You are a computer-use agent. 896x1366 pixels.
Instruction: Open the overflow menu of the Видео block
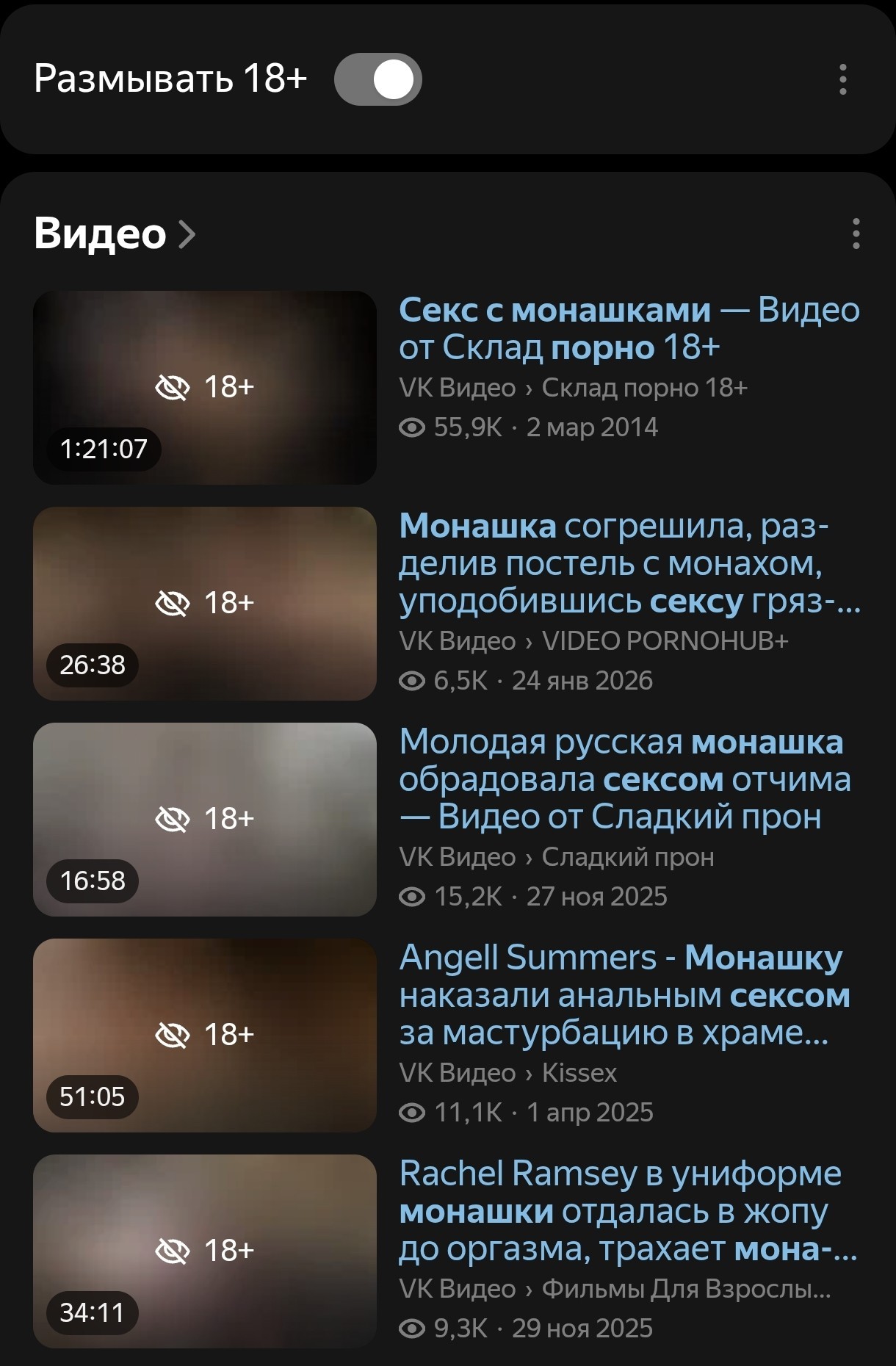coord(856,234)
